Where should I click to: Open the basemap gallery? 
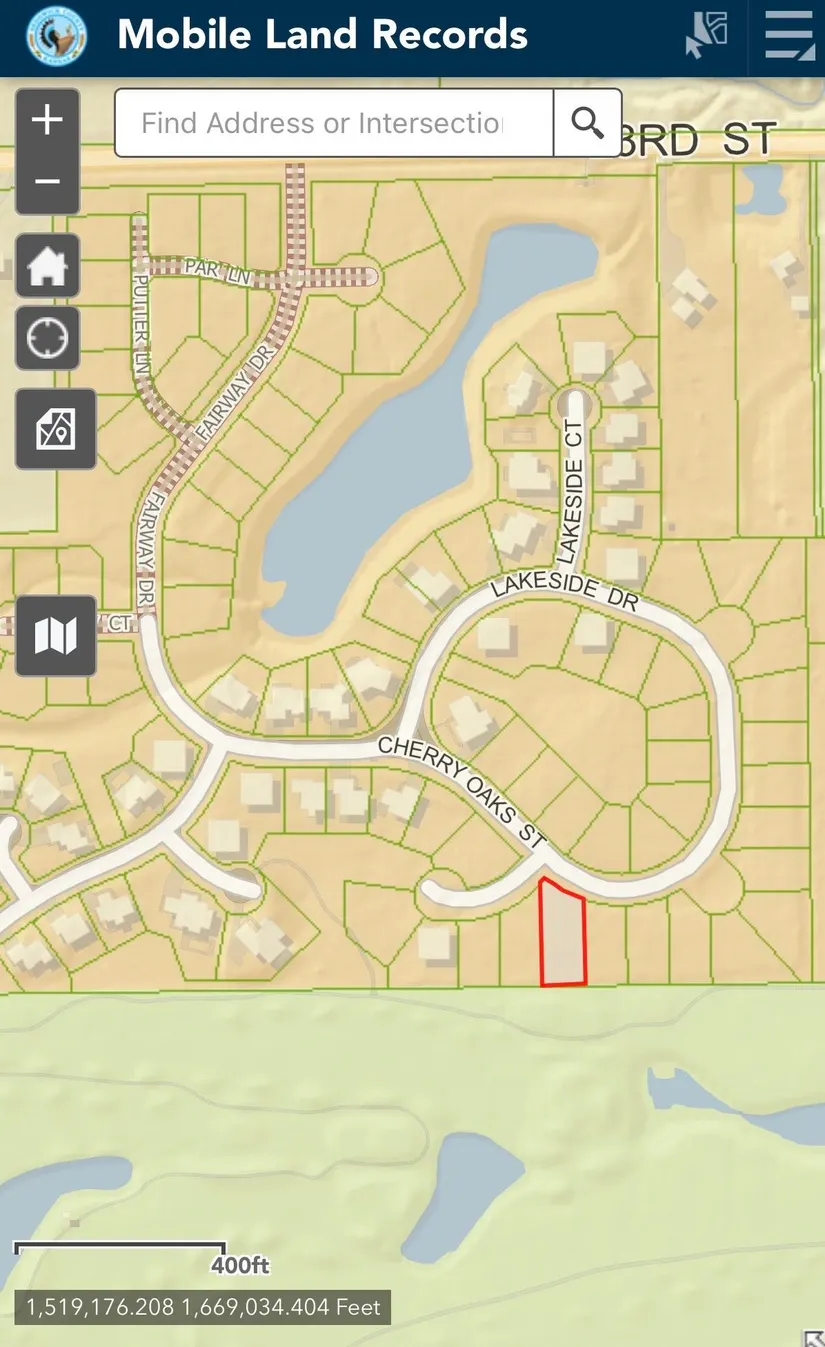point(56,635)
